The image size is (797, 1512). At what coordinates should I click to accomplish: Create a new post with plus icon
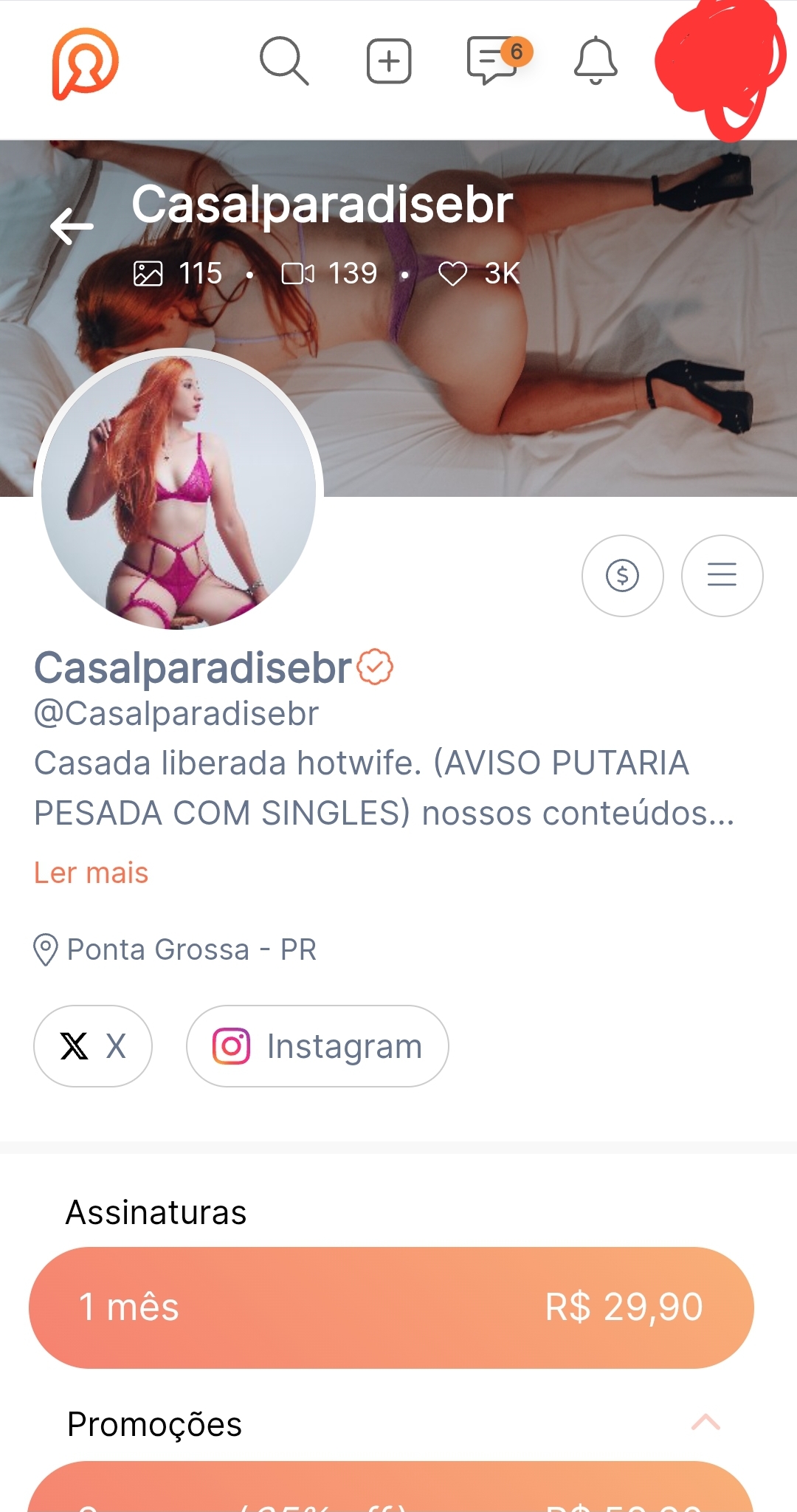pos(389,61)
